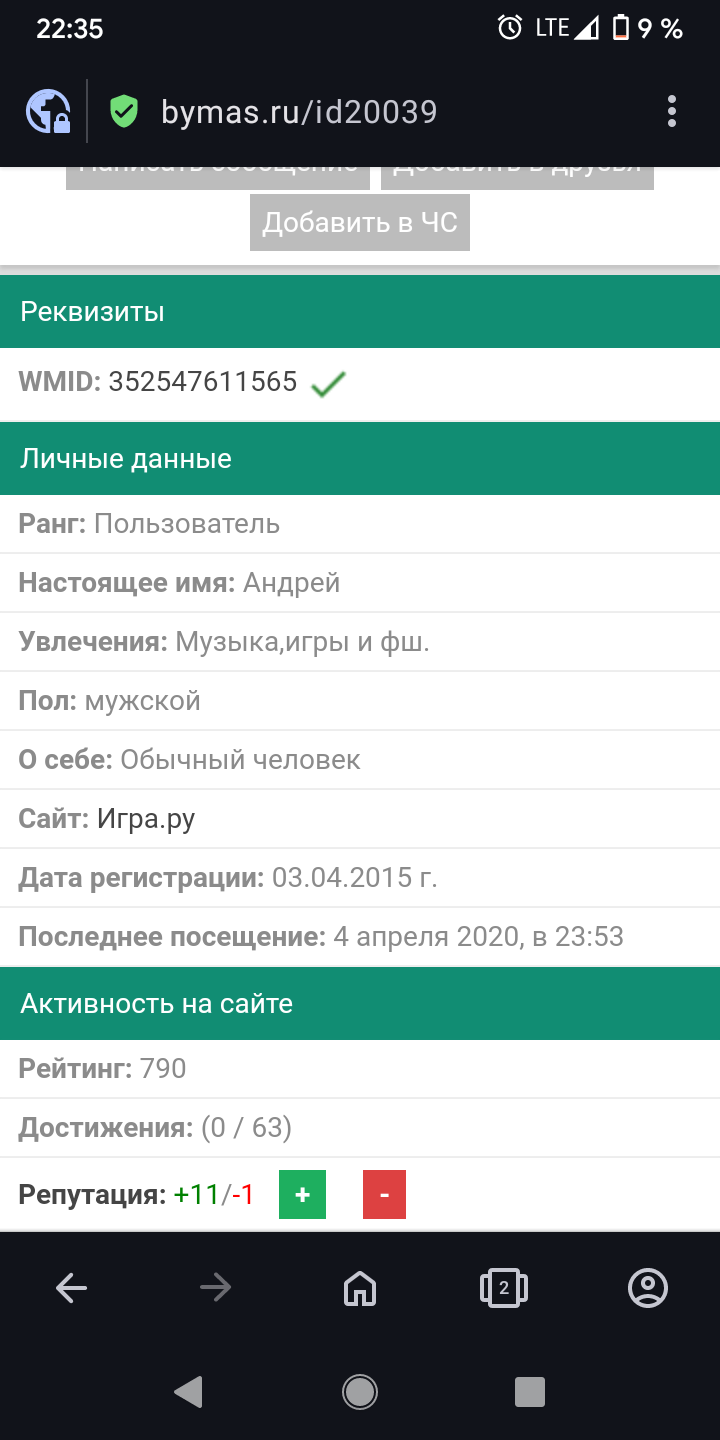Viewport: 720px width, 1440px height.
Task: Give negative reputation with the red minus
Action: (x=384, y=1195)
